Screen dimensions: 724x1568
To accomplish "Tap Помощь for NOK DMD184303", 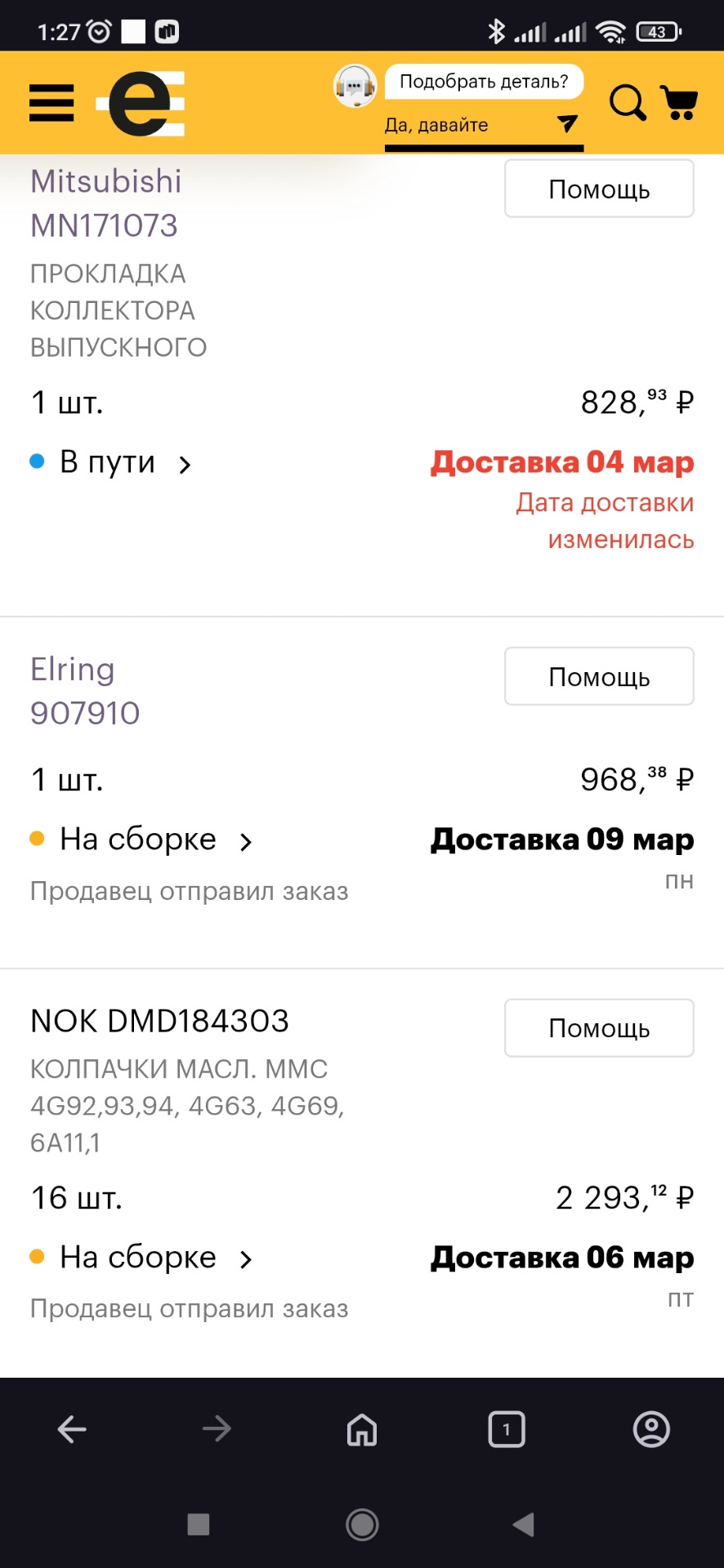I will pyautogui.click(x=599, y=1028).
